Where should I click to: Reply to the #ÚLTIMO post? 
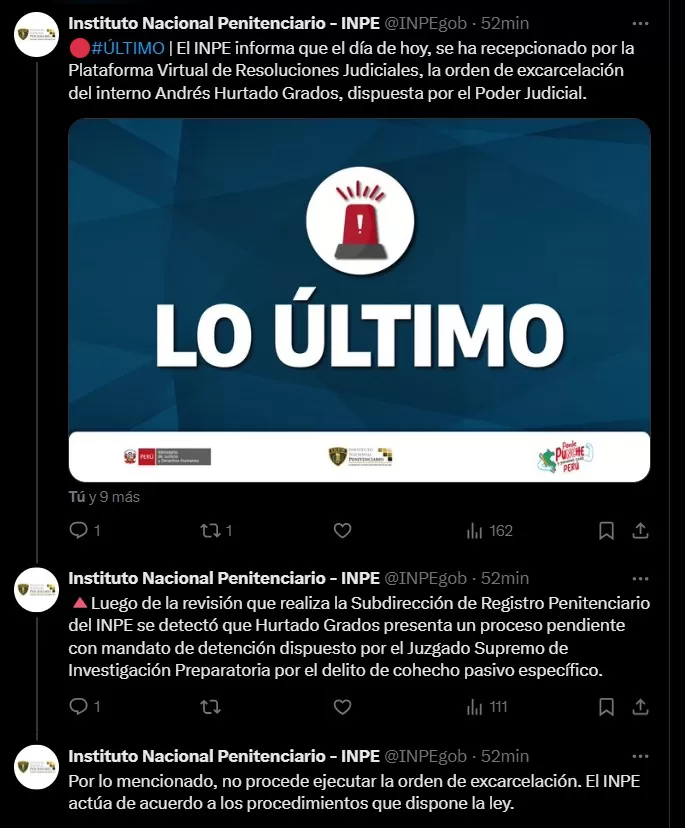pos(79,531)
